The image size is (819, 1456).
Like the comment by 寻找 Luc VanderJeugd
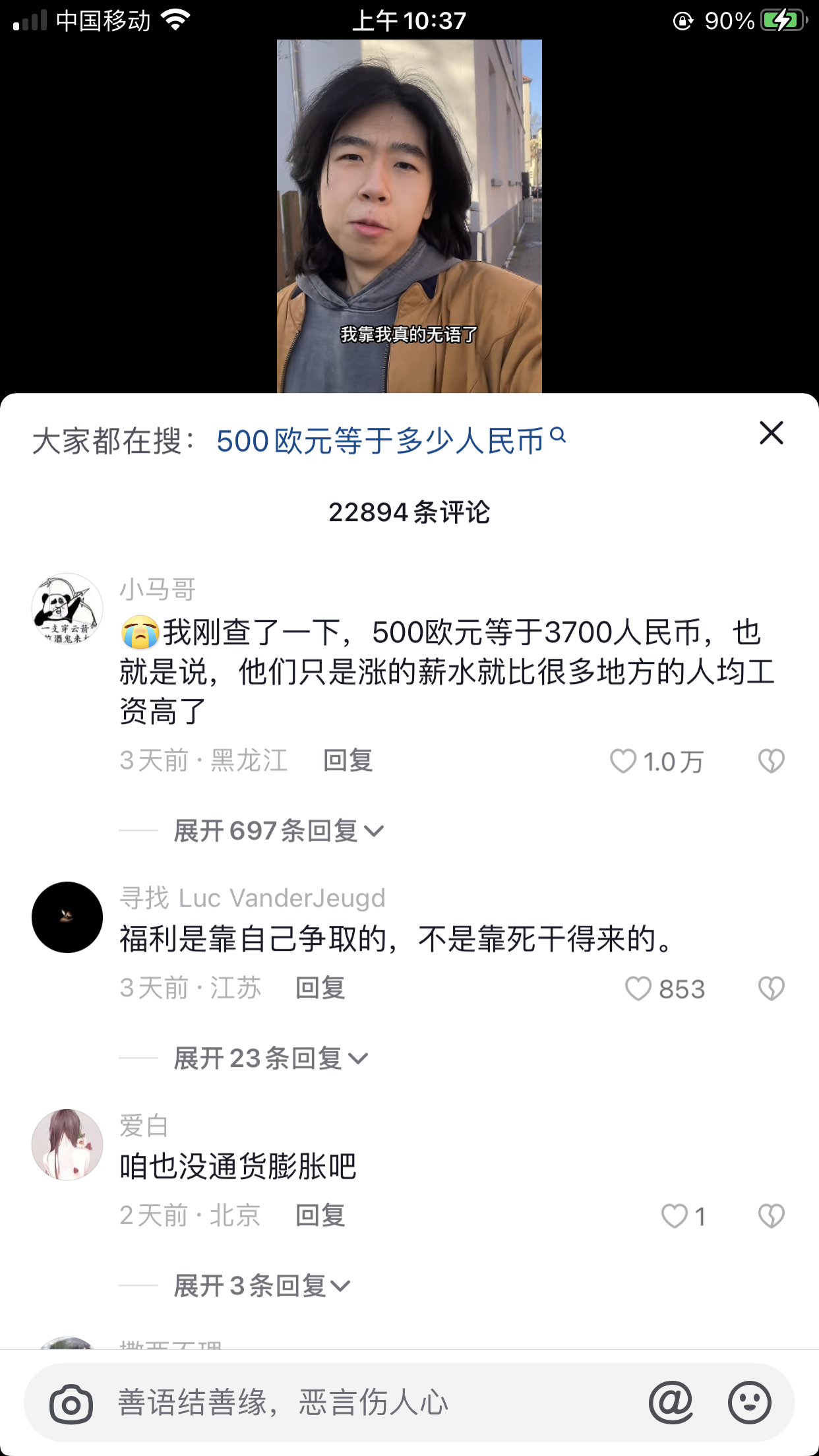click(x=638, y=988)
